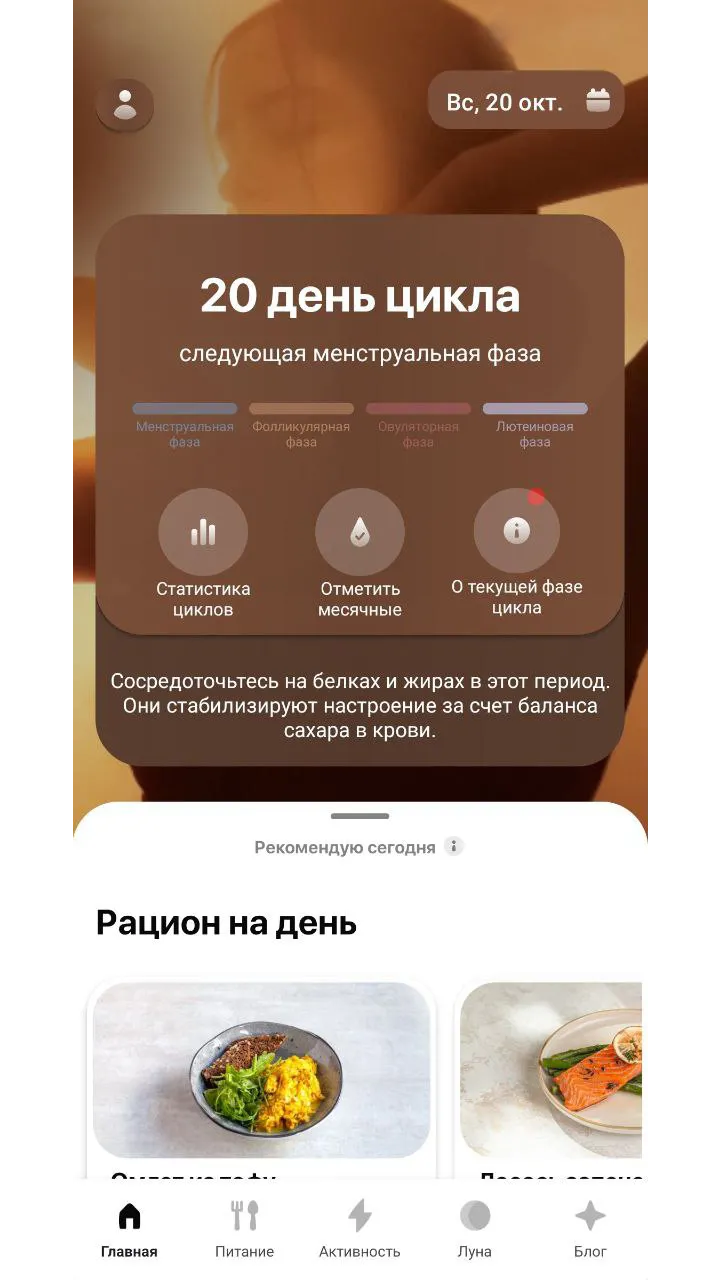Tap Отметить месячные
The height and width of the screenshot is (1280, 720).
click(x=360, y=555)
